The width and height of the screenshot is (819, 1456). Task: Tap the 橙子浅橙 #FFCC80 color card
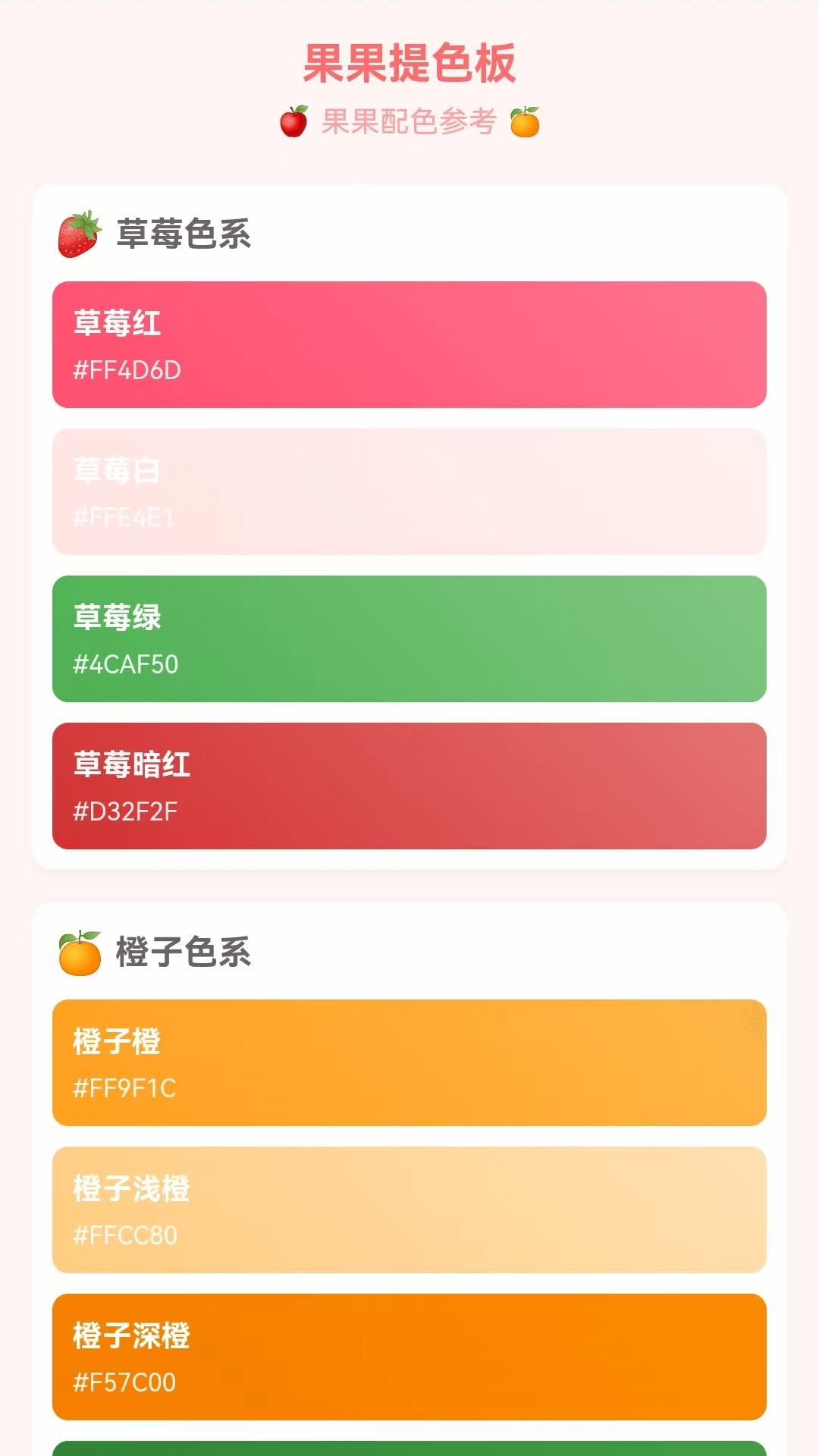[x=409, y=1210]
